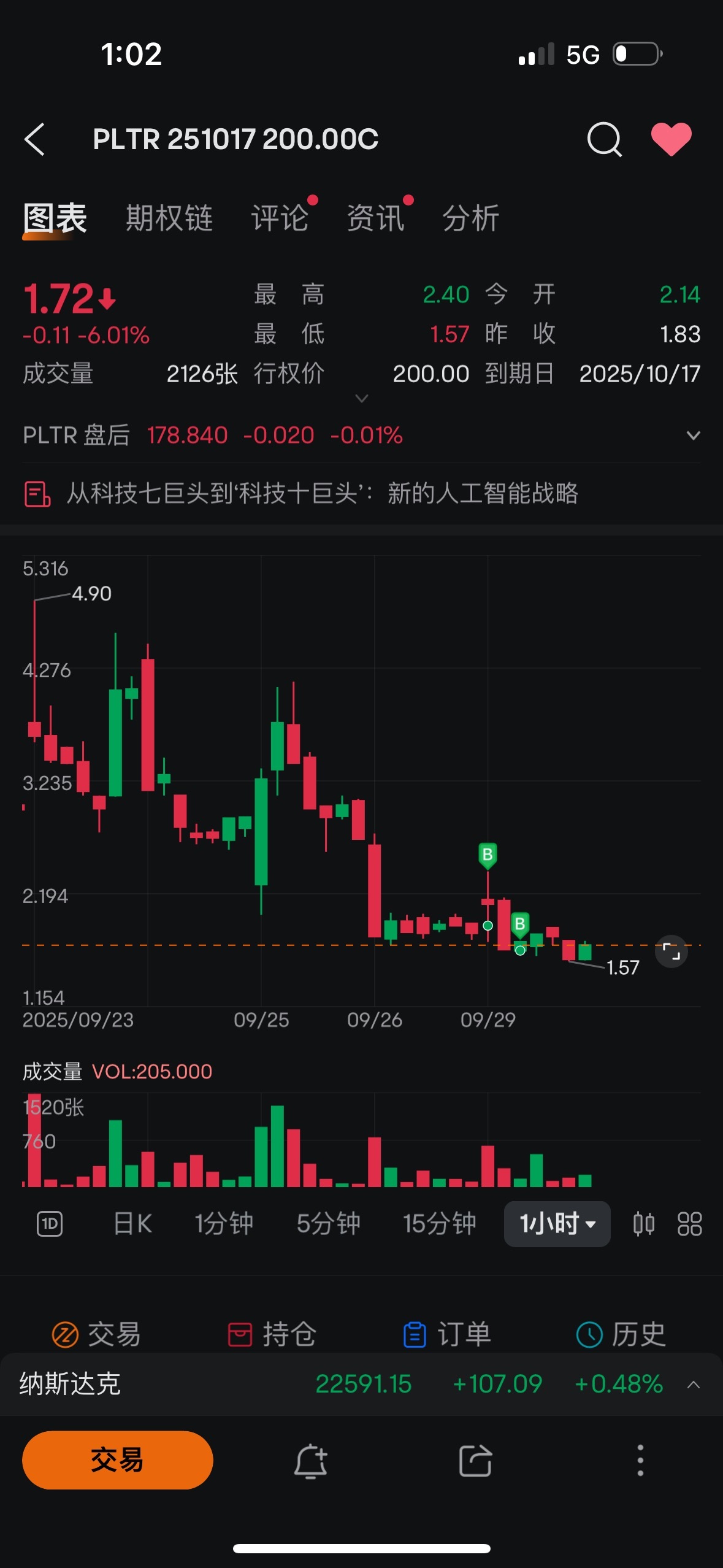Go back using the back arrow
Screen dimensions: 723x1568
coord(36,139)
